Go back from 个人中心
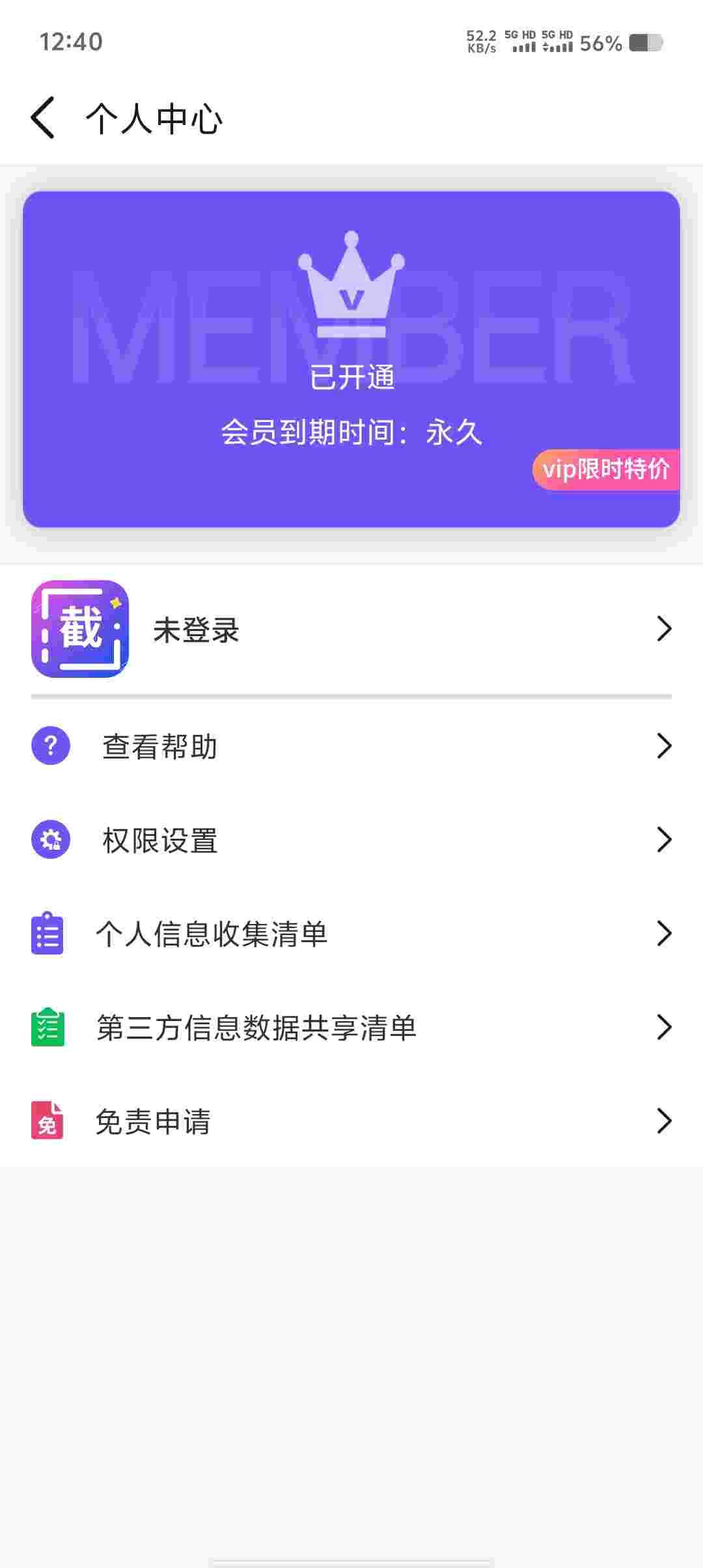 pos(43,118)
